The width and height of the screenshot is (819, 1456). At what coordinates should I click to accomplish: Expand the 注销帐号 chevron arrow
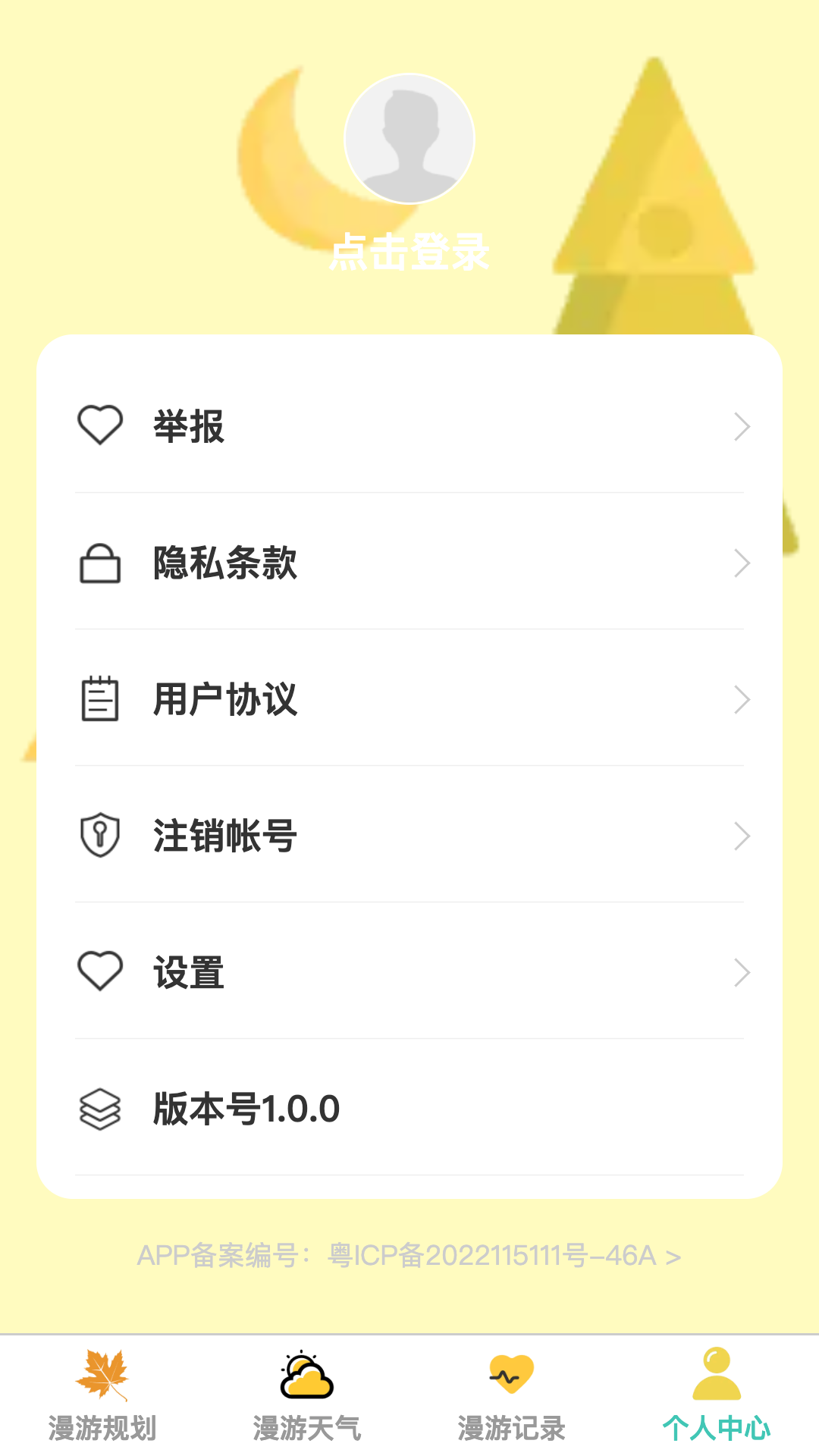tap(742, 836)
